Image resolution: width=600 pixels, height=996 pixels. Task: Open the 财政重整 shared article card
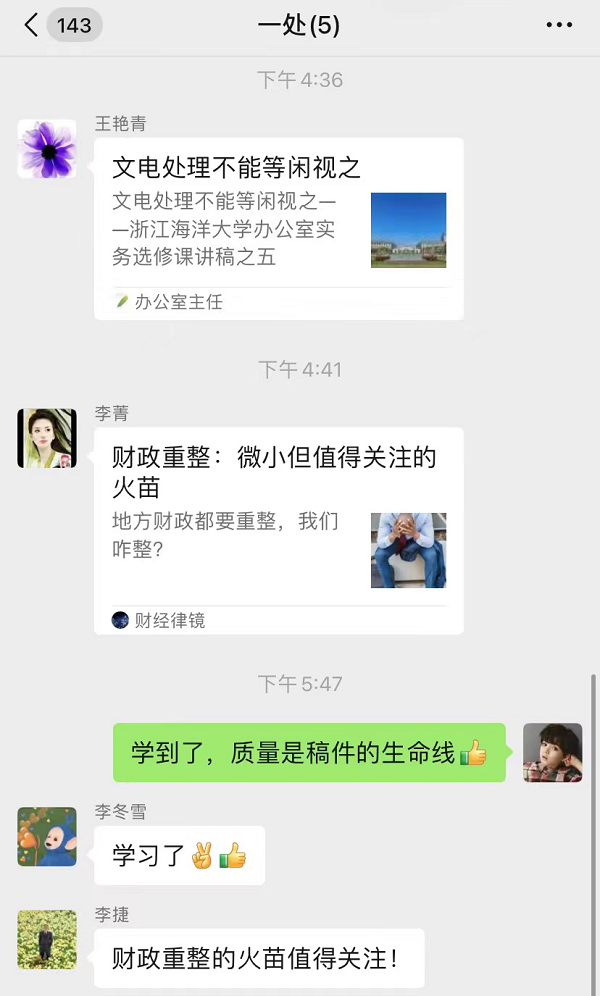coord(278,530)
